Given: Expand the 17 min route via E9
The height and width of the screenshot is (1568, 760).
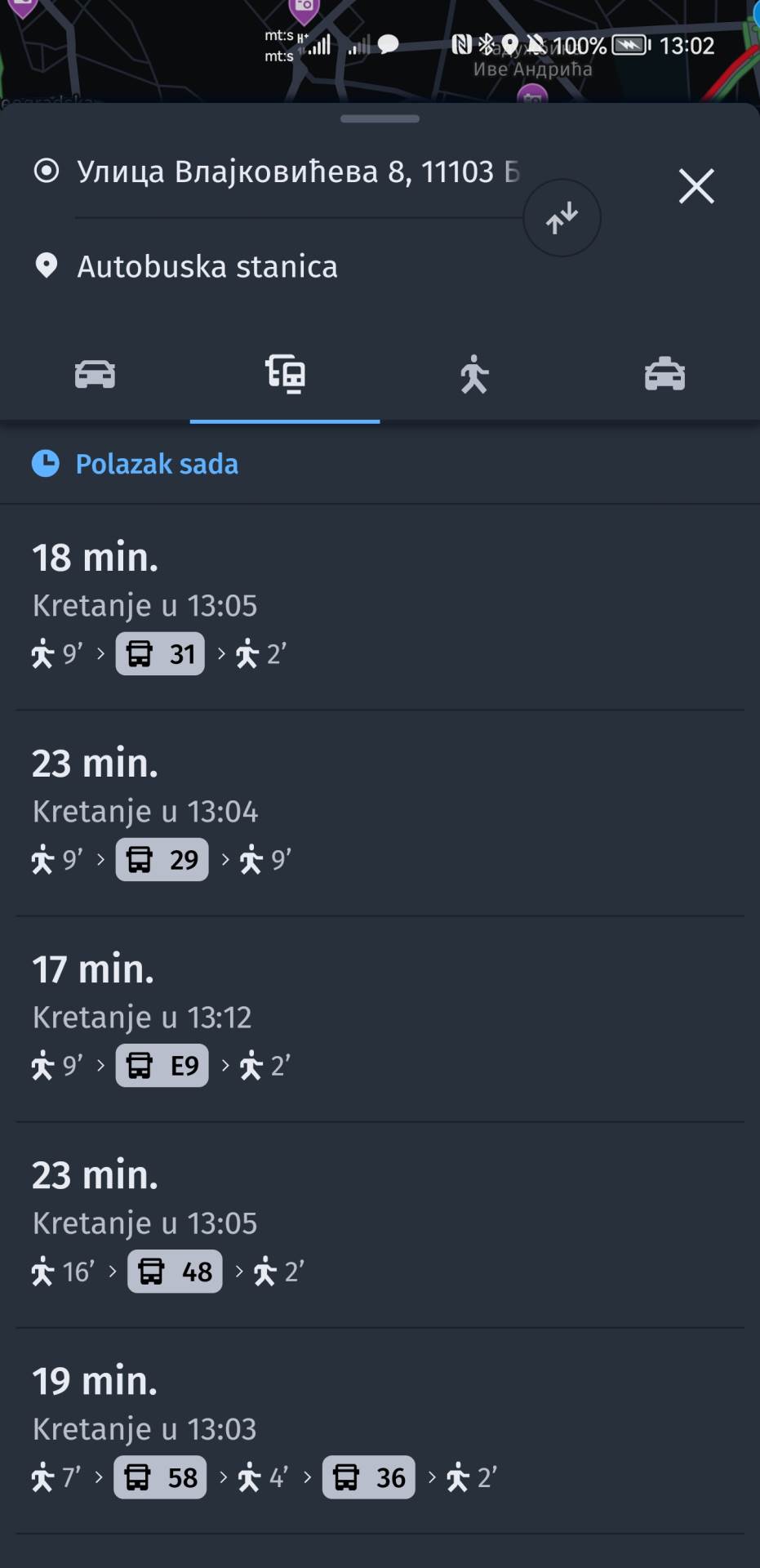Looking at the screenshot, I should click(380, 1016).
